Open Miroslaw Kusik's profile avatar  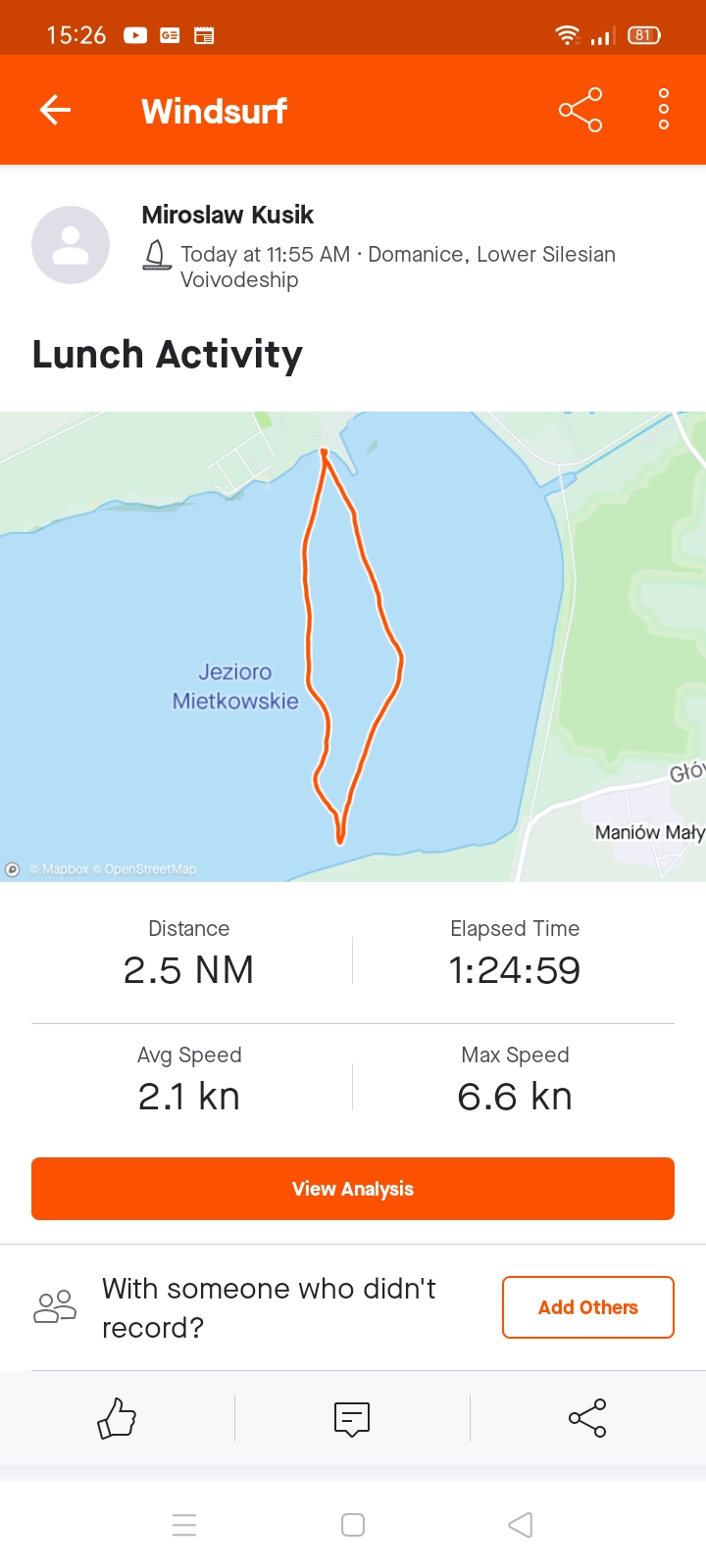point(71,245)
